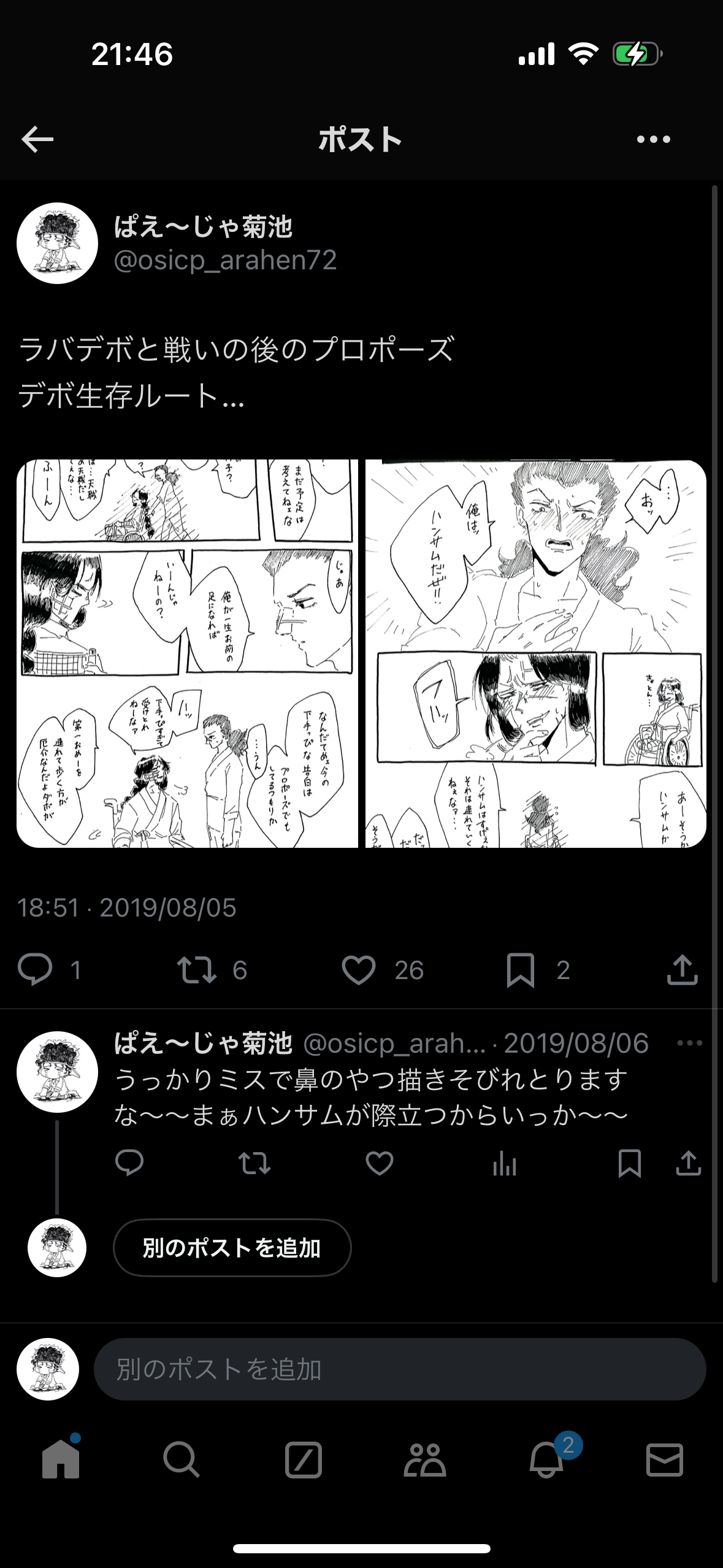Like the main post with 26 likes
The width and height of the screenshot is (723, 1568).
click(x=359, y=970)
